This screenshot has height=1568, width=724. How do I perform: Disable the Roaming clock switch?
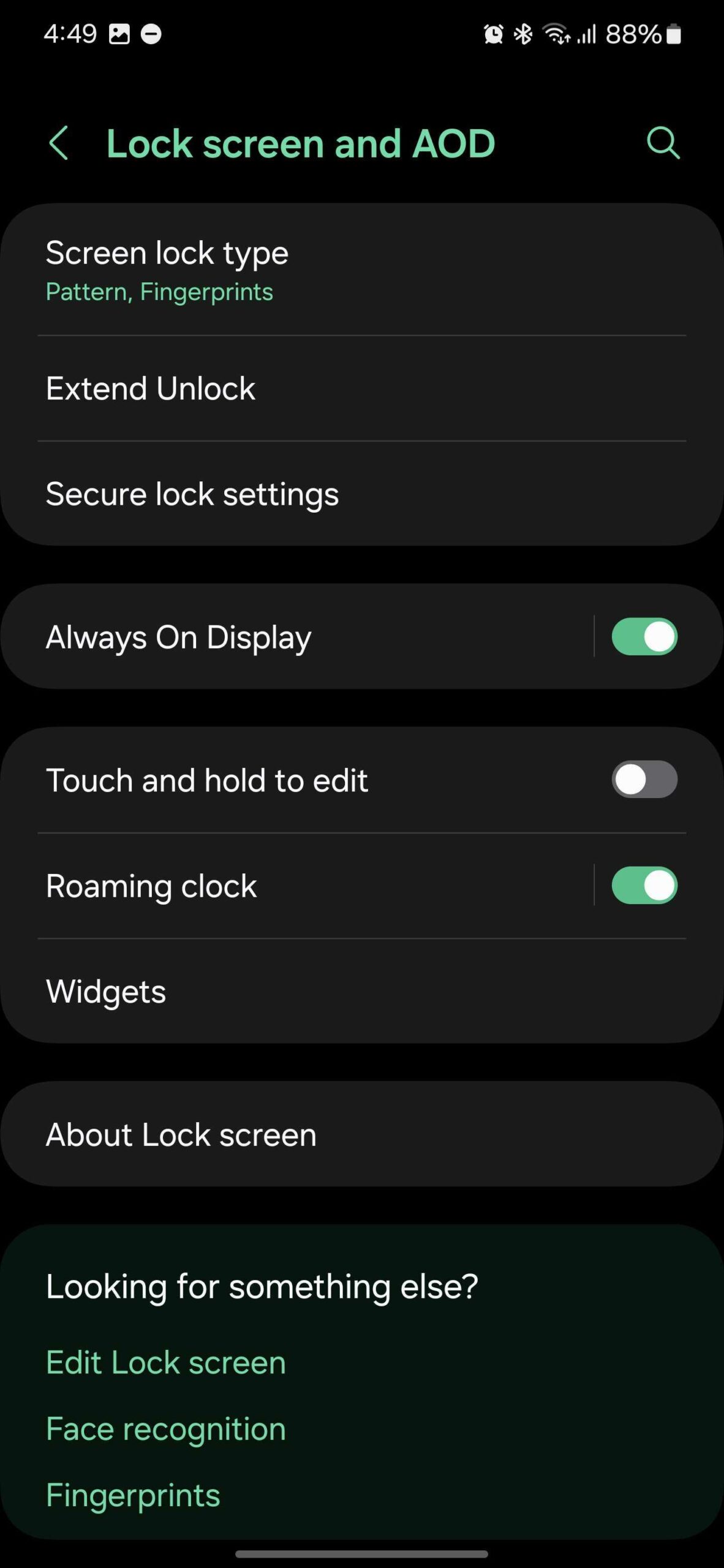pyautogui.click(x=644, y=886)
